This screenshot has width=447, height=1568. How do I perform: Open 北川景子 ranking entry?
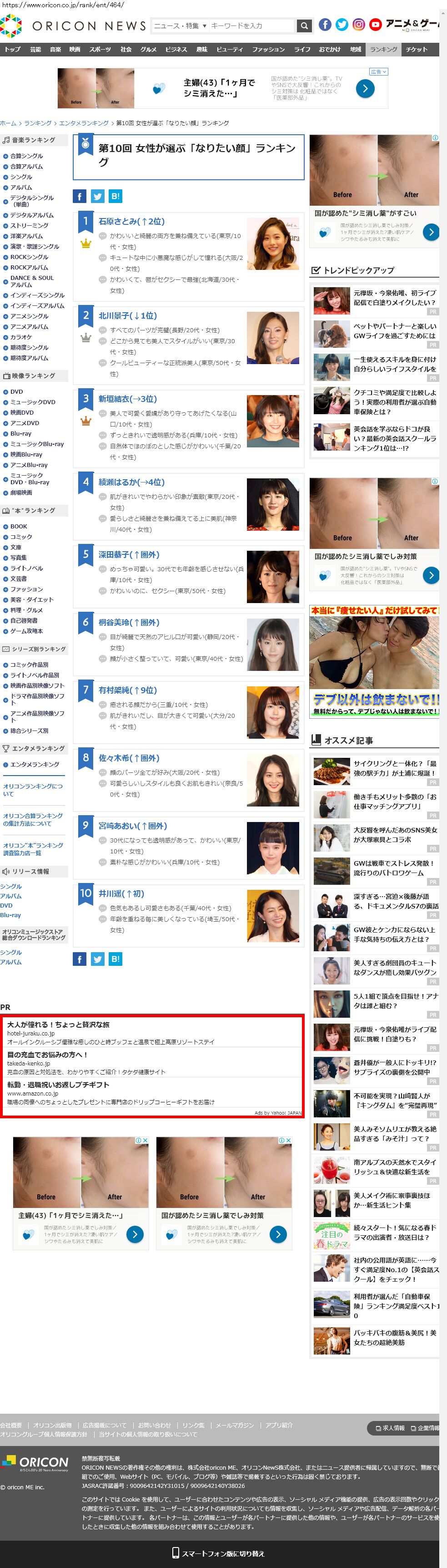point(128,315)
